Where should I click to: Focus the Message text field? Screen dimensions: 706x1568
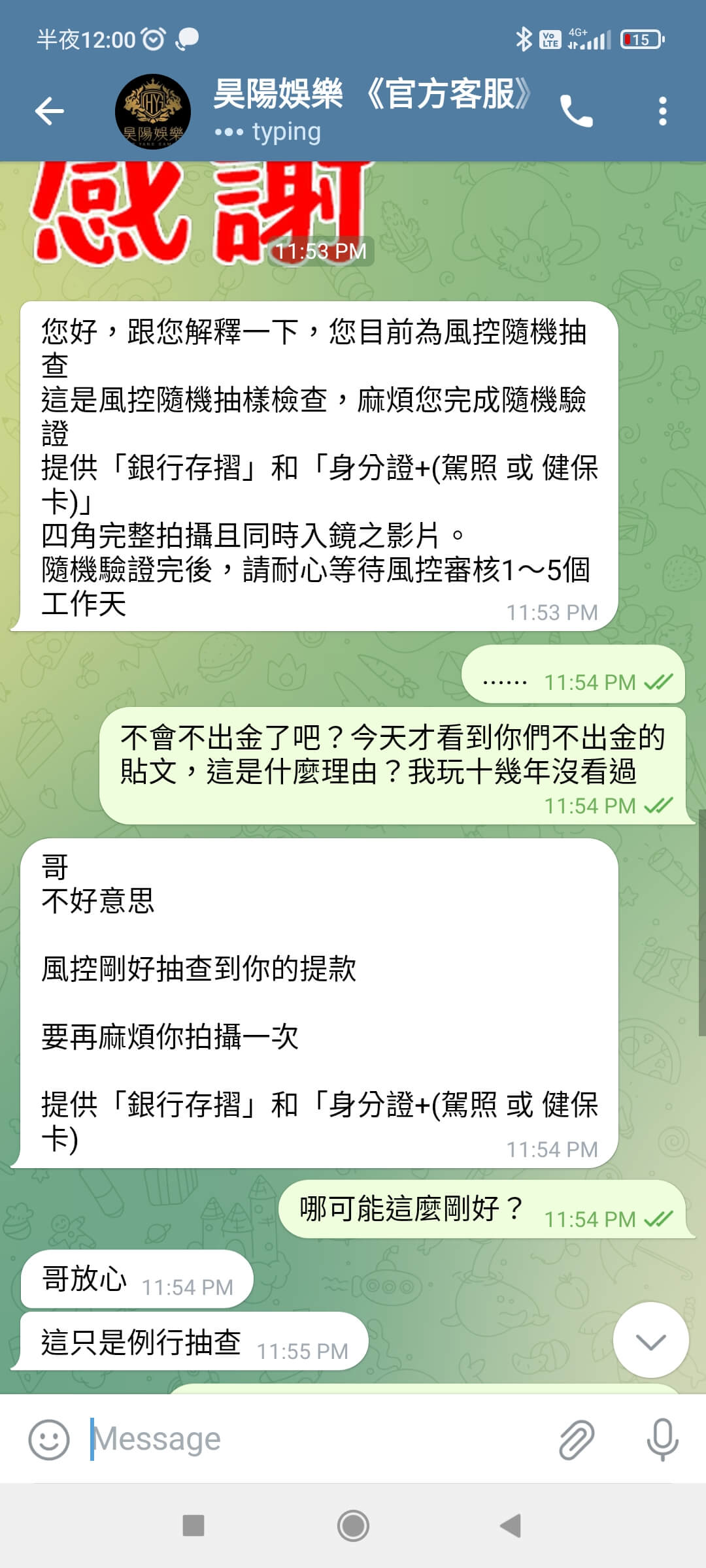click(314, 1439)
